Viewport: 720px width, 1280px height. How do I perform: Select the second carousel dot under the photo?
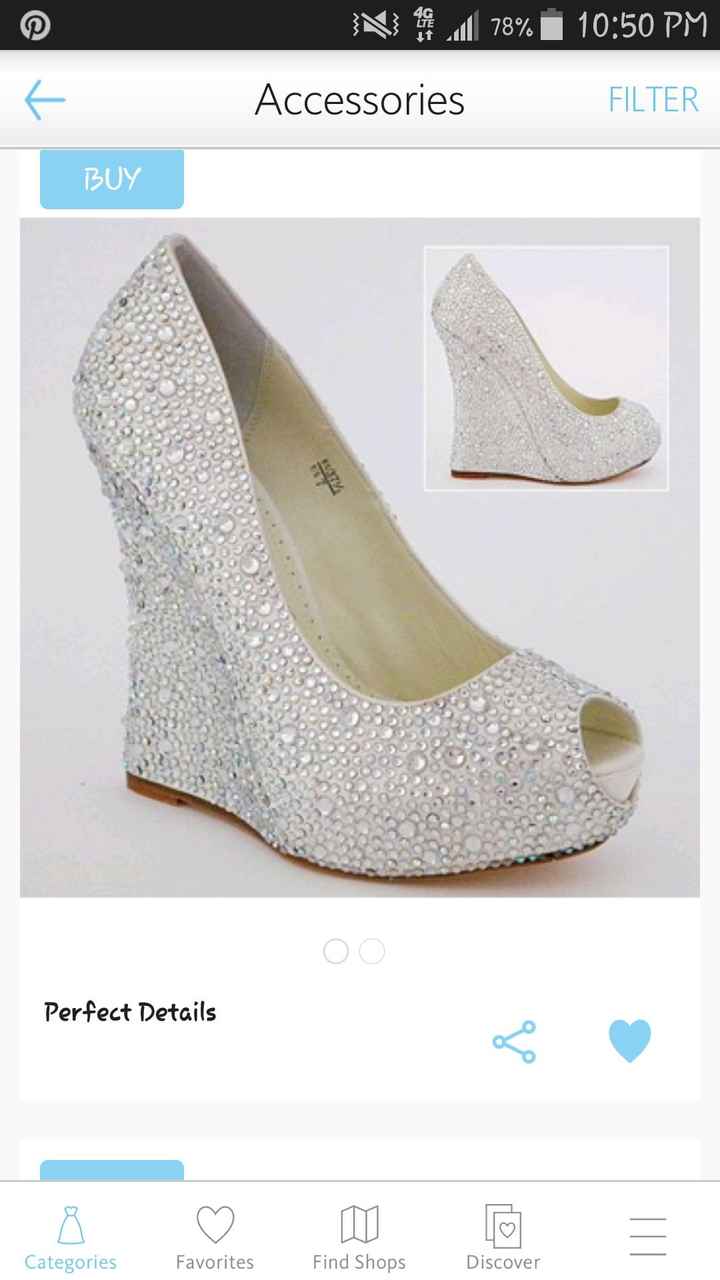[x=372, y=951]
